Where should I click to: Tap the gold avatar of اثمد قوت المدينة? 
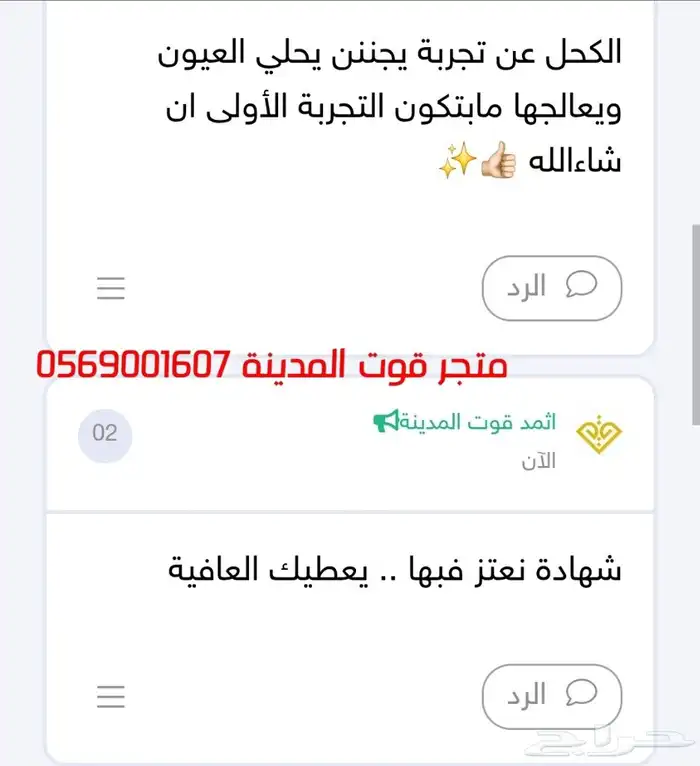pyautogui.click(x=600, y=433)
